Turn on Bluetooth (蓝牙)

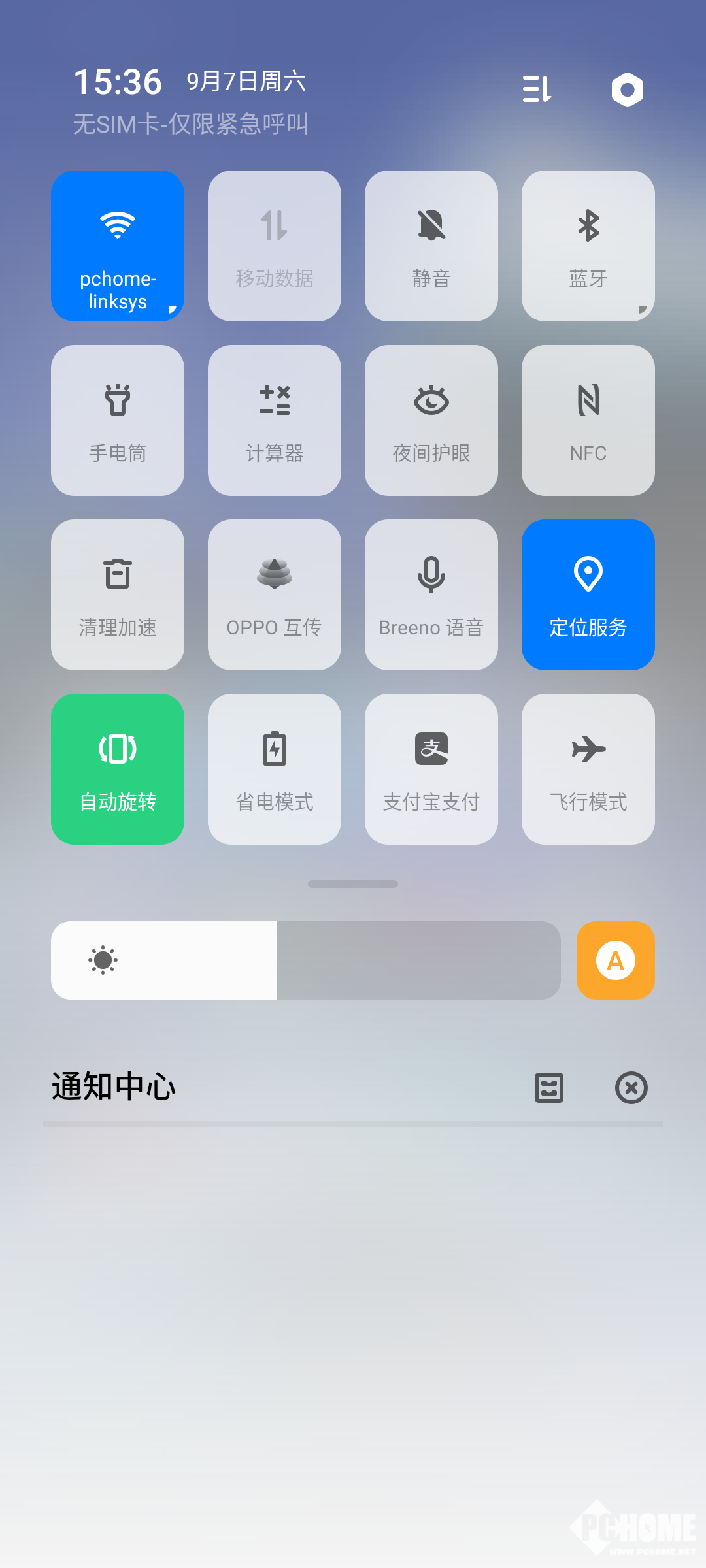click(x=588, y=246)
